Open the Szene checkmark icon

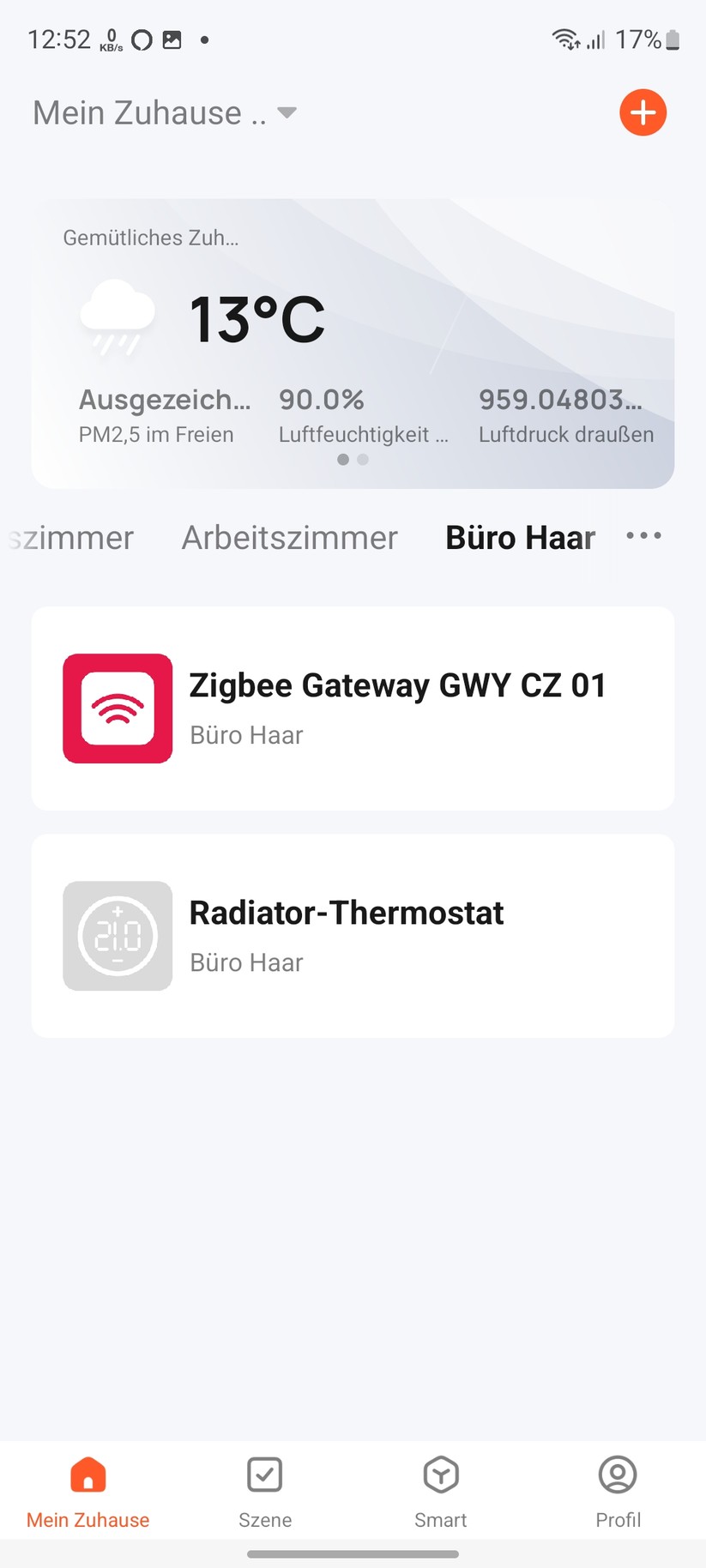pos(264,1474)
